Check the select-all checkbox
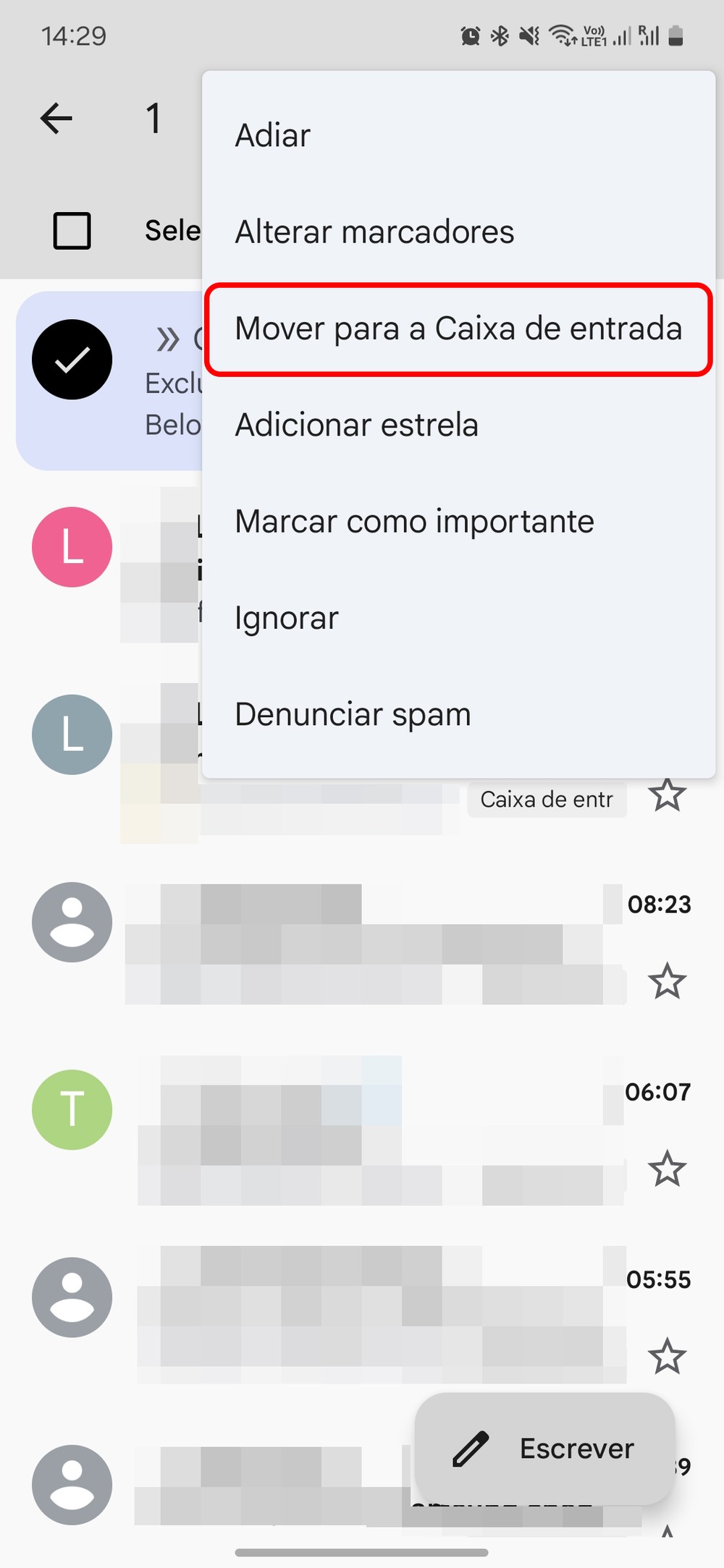Screen dimensions: 724x1568 point(72,231)
